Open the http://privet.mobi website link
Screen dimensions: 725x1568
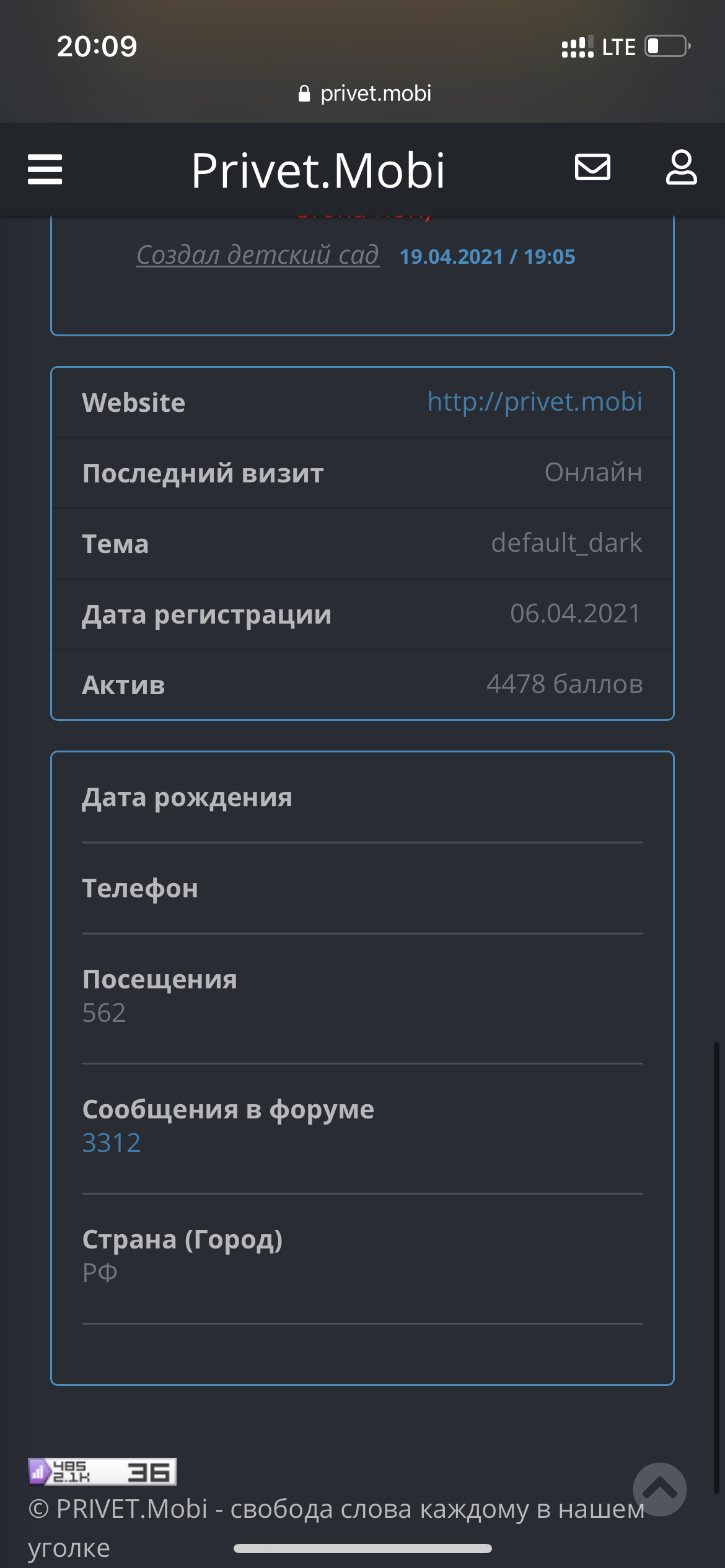click(535, 402)
